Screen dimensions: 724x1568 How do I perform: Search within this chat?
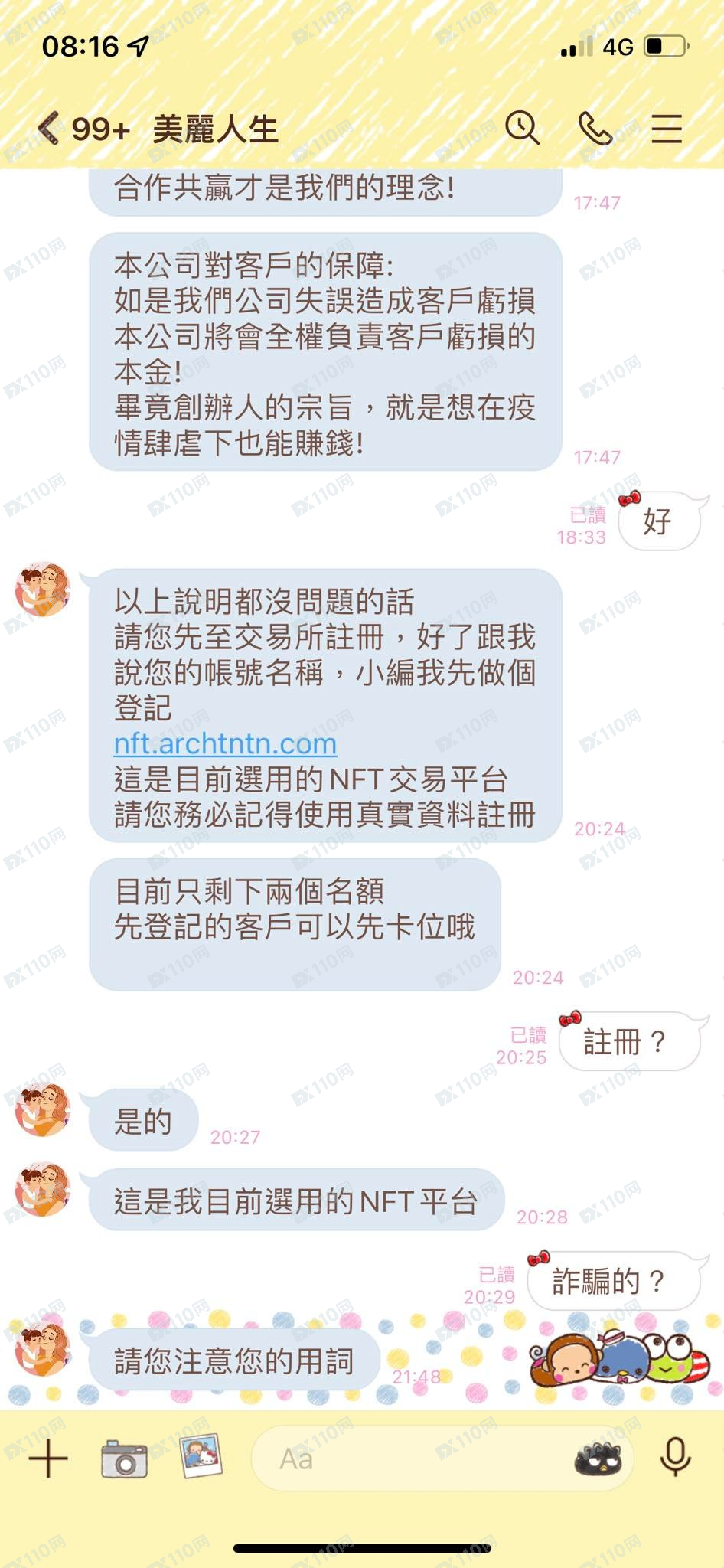point(523,128)
